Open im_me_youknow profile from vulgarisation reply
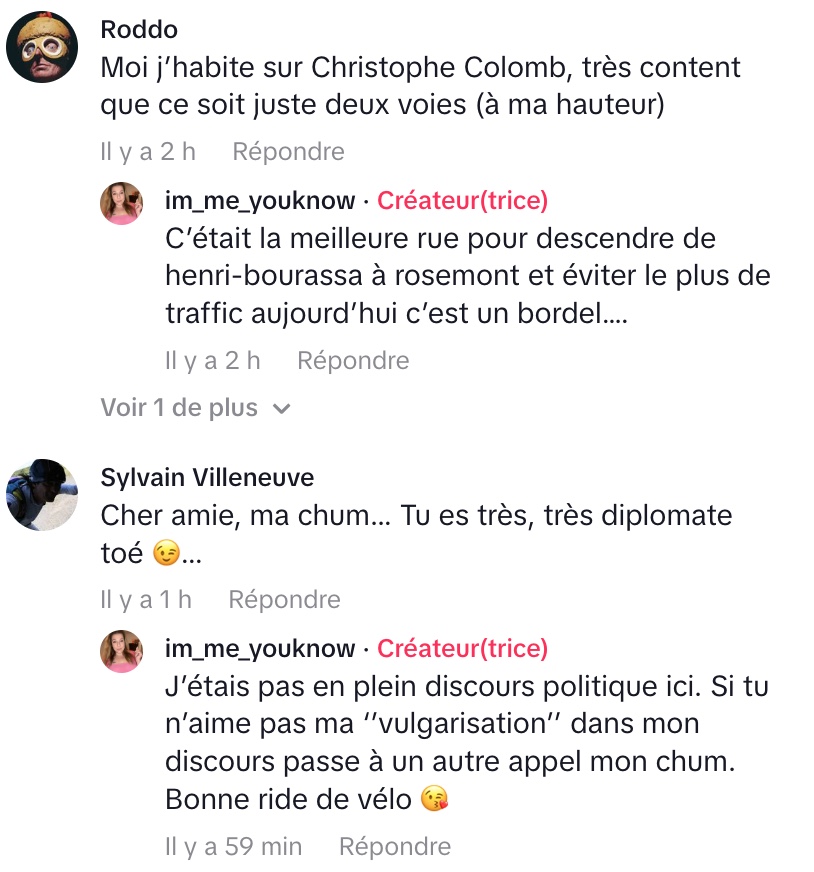The width and height of the screenshot is (814, 872). point(260,649)
